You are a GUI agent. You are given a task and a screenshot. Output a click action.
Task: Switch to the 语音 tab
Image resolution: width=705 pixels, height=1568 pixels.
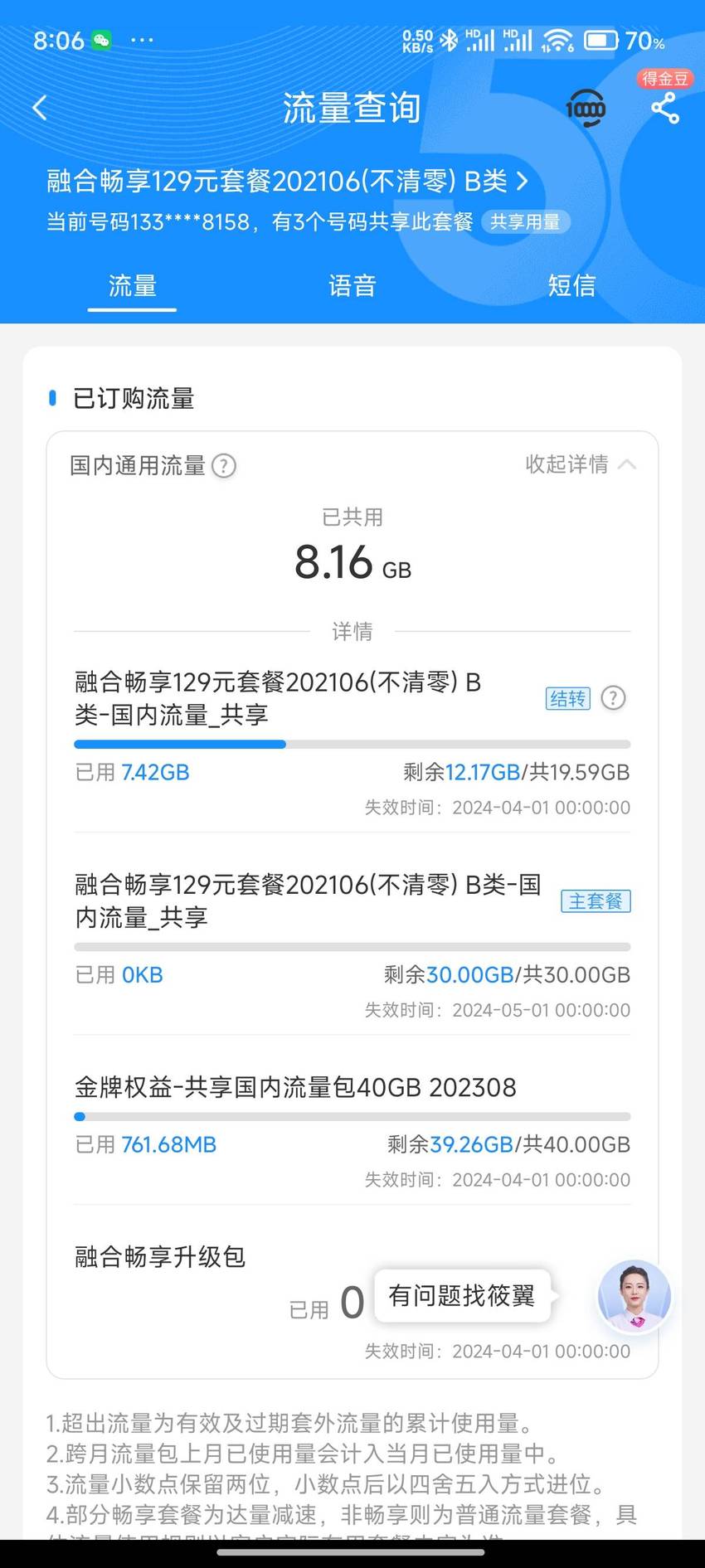pyautogui.click(x=352, y=286)
